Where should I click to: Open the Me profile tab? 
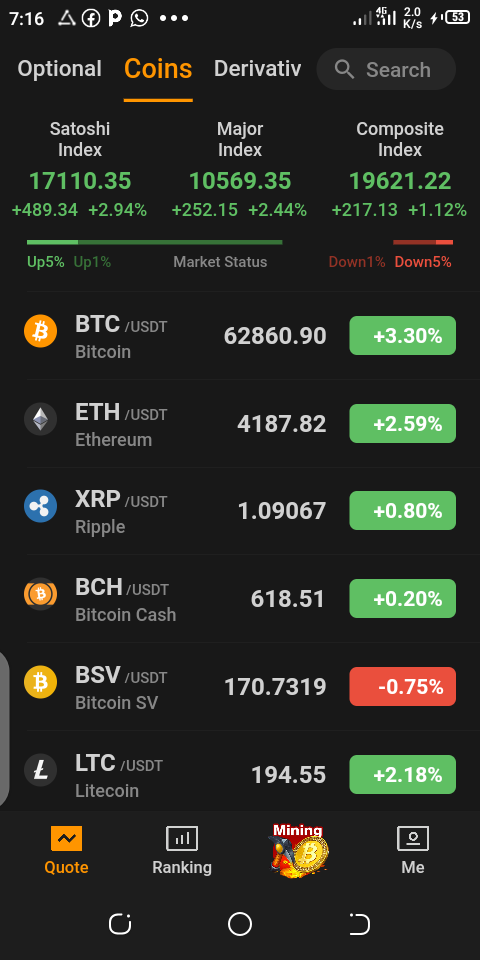413,850
